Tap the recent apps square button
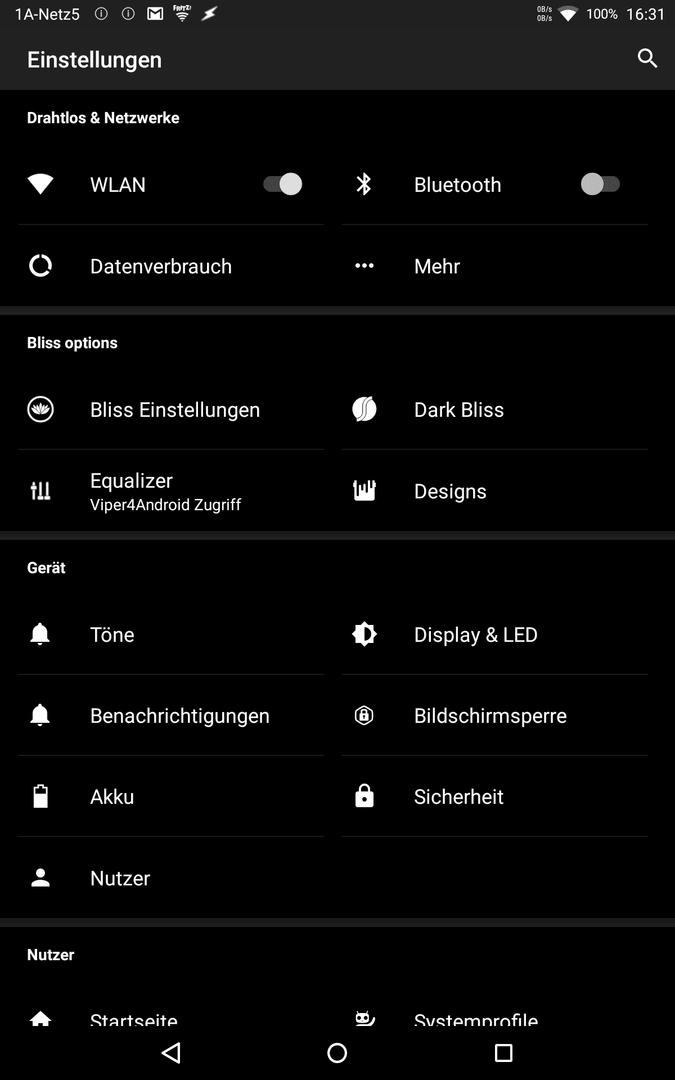 click(x=503, y=1052)
